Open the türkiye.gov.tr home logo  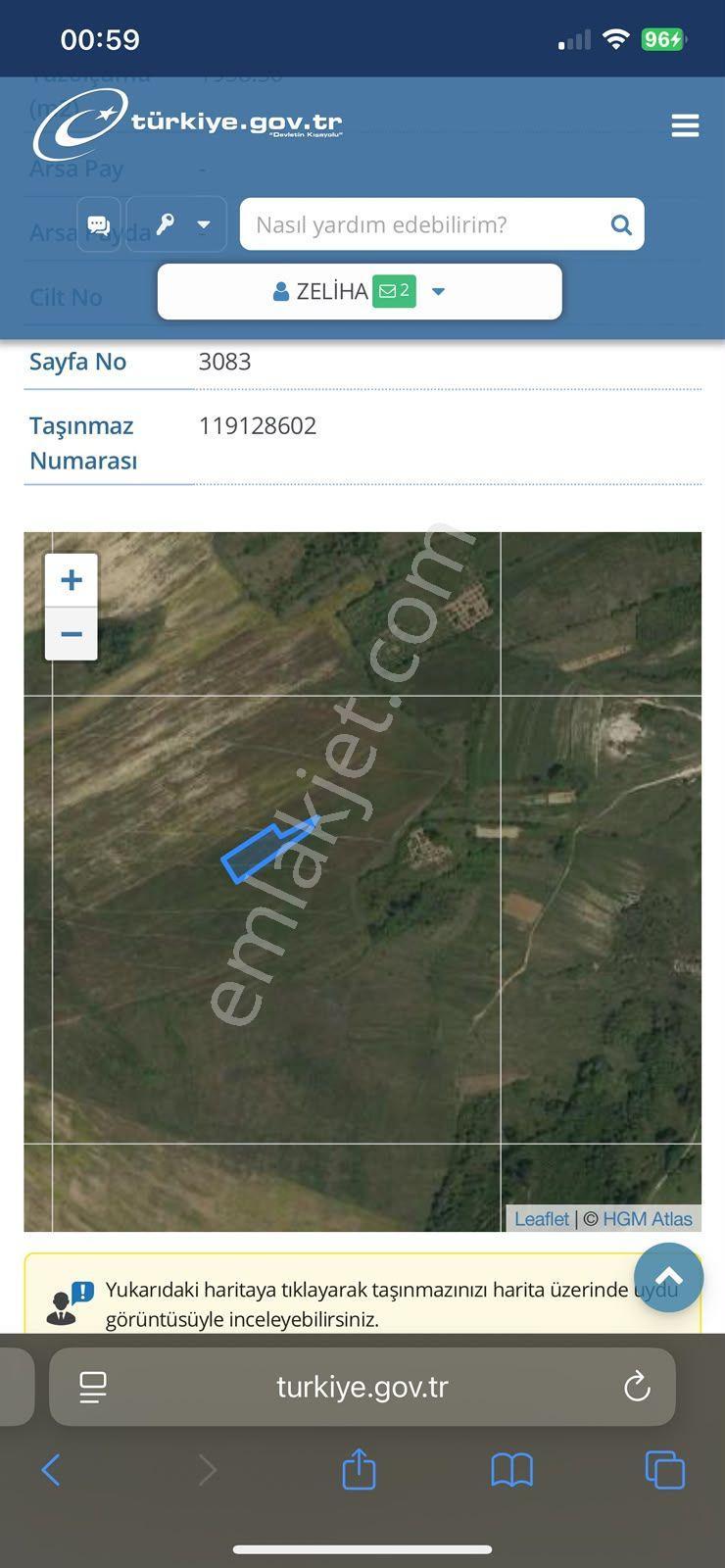click(188, 124)
